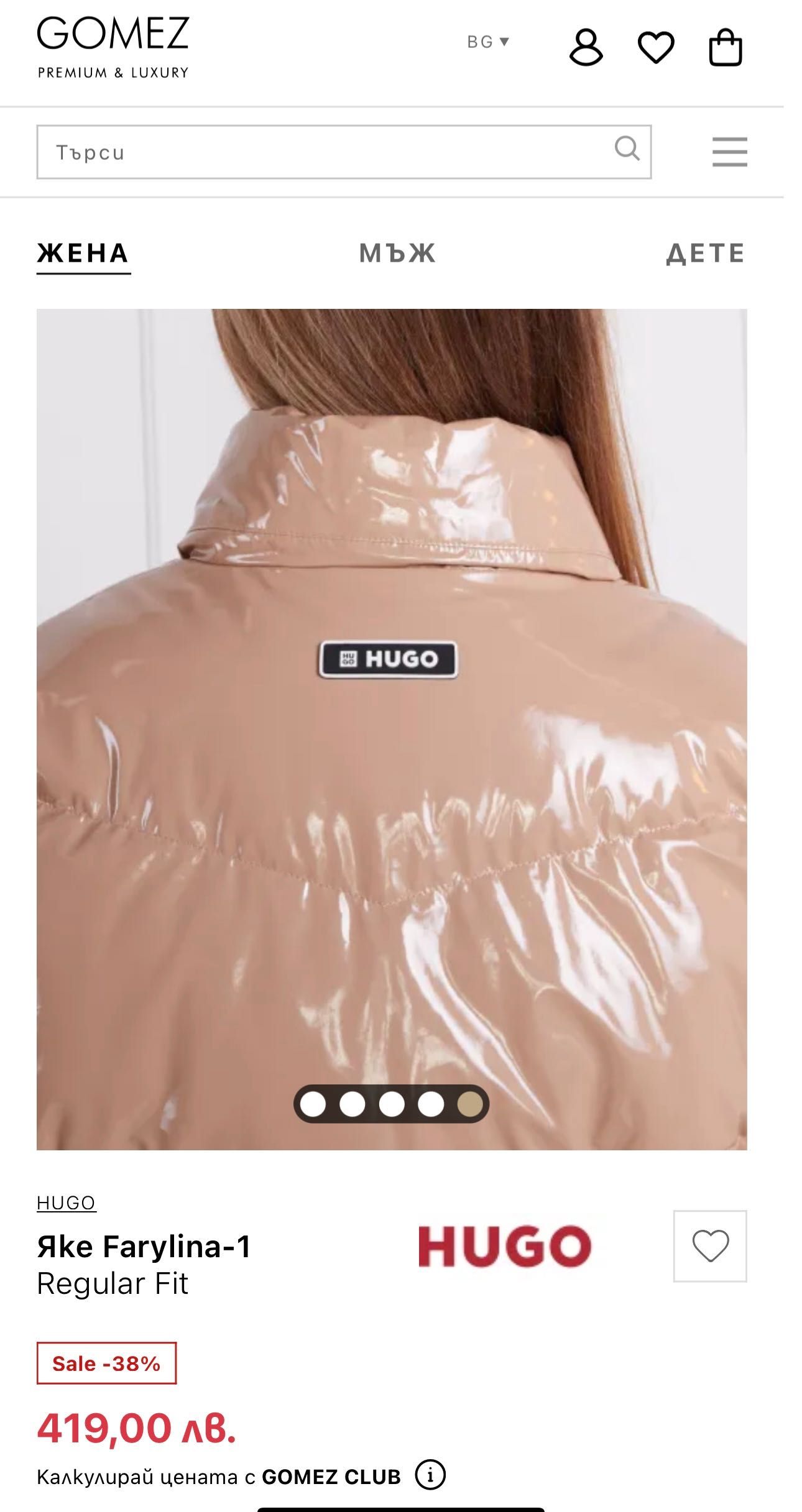The width and height of the screenshot is (802, 1512).
Task: Open the user account icon
Action: [x=586, y=47]
